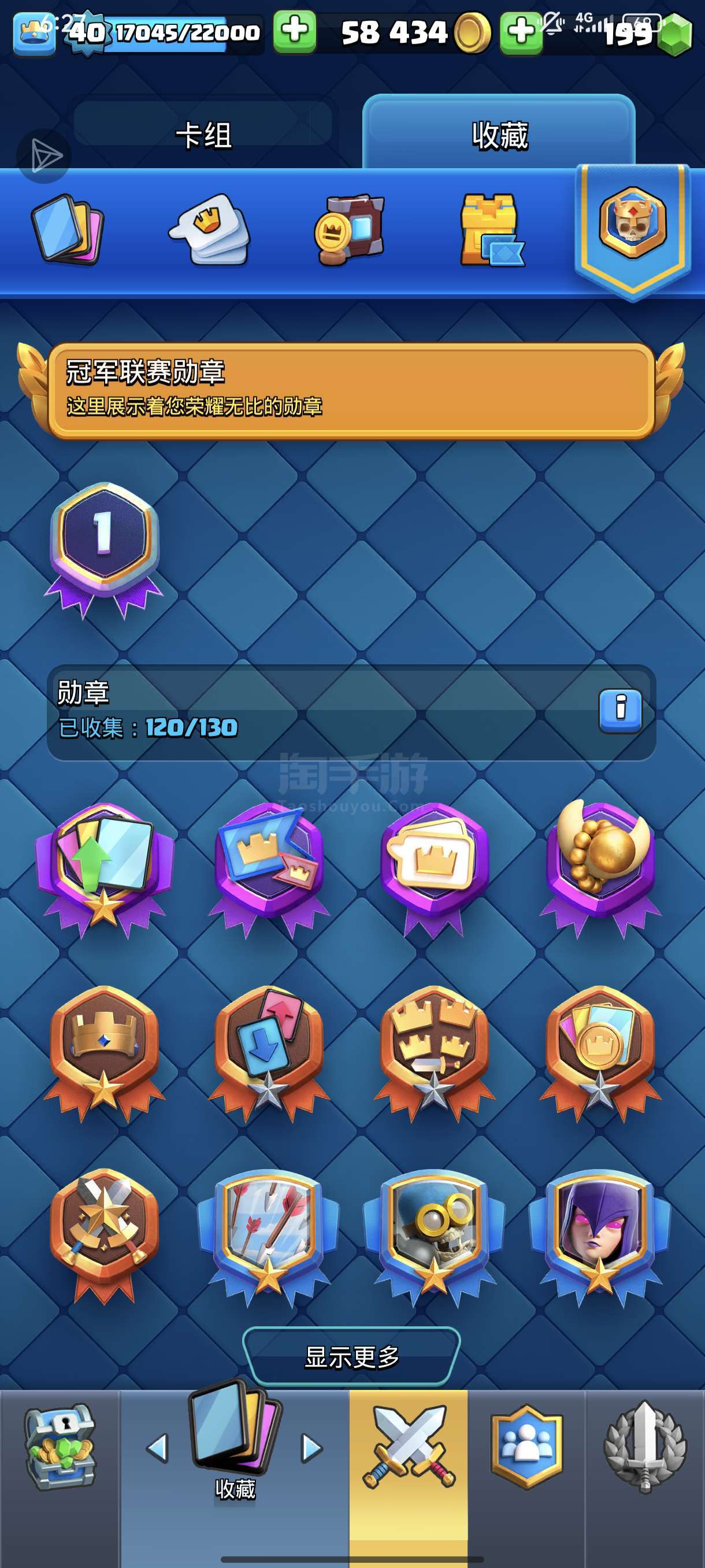The width and height of the screenshot is (705, 1568).
Task: View the Witch mastery badge
Action: click(600, 1236)
